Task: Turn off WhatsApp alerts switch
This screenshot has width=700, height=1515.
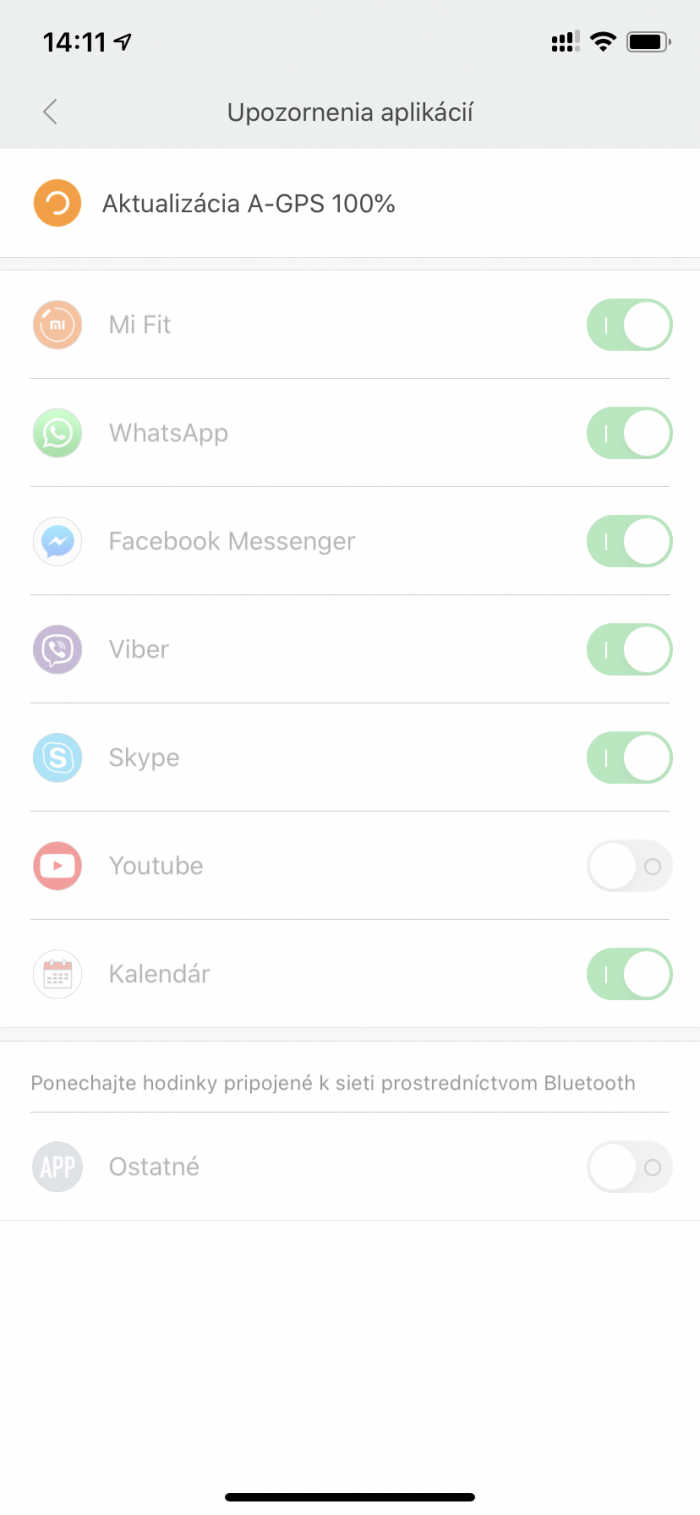Action: tap(629, 433)
